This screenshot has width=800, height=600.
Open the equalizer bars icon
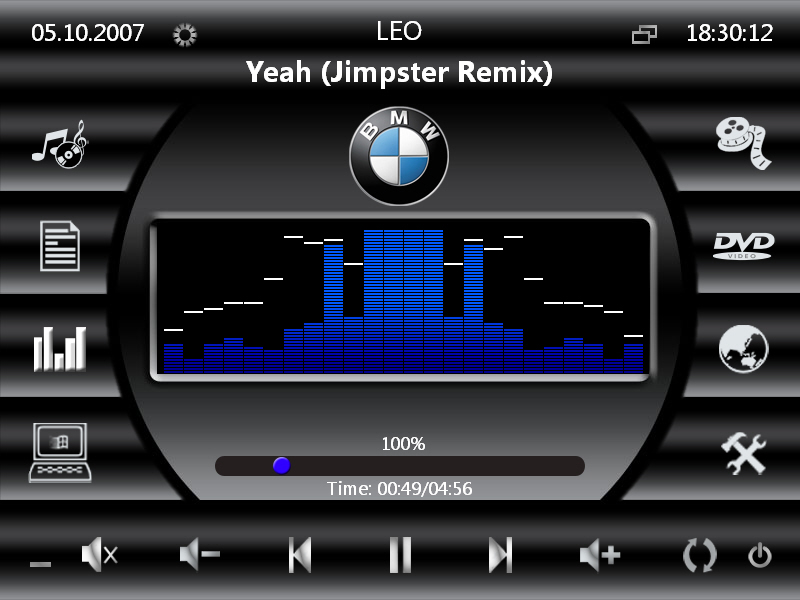(x=59, y=348)
